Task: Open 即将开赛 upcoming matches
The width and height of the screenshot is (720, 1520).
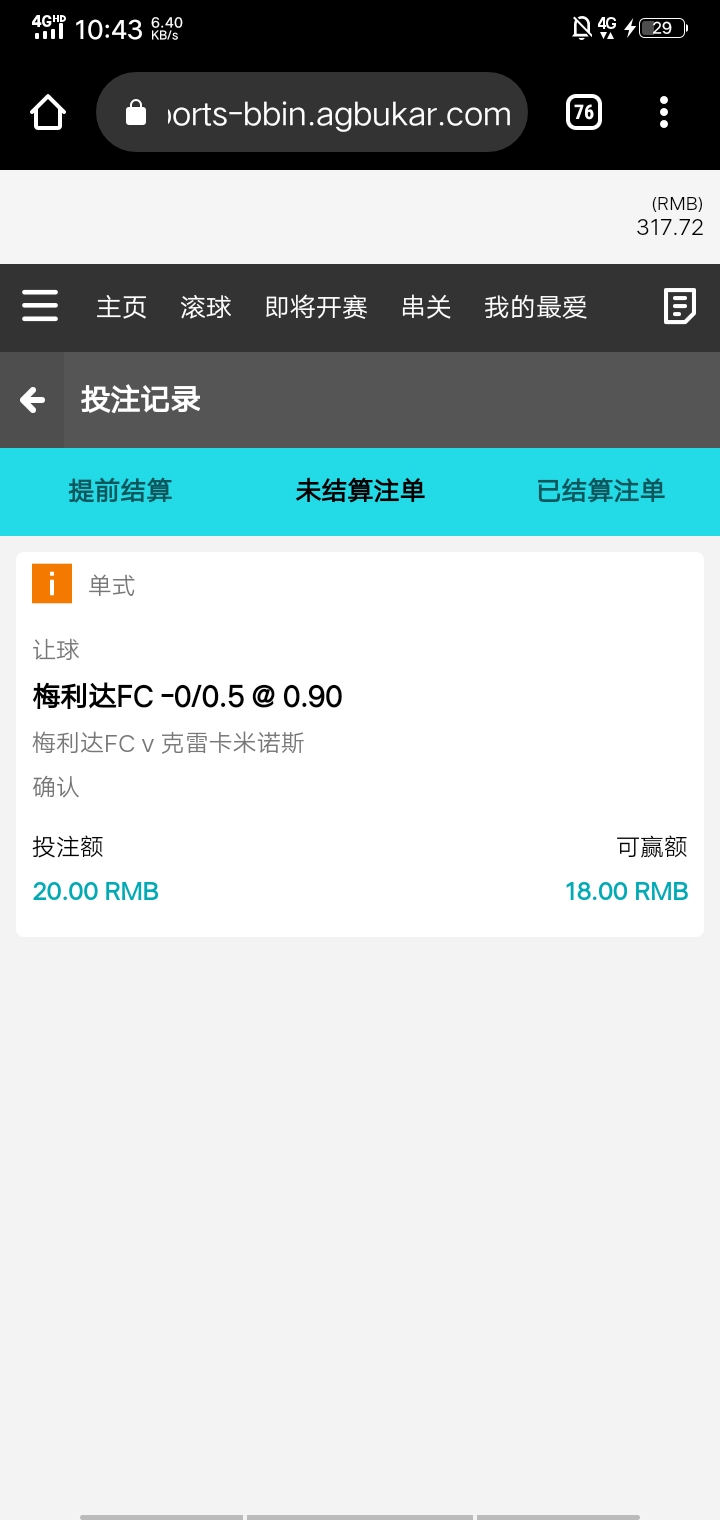Action: (316, 307)
